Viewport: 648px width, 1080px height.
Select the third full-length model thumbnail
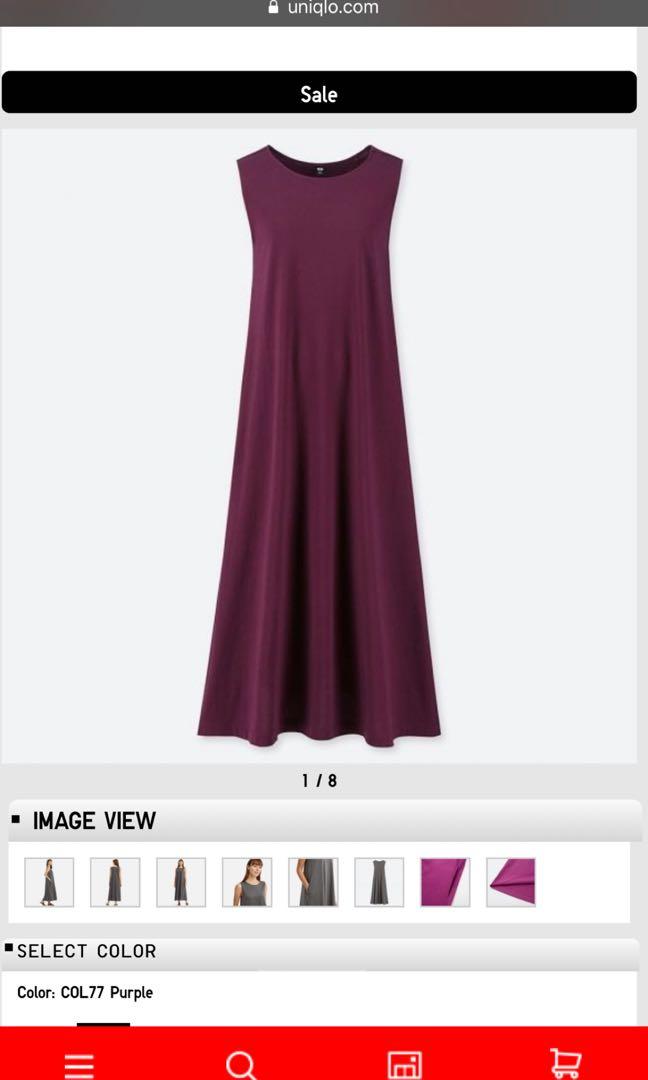181,882
